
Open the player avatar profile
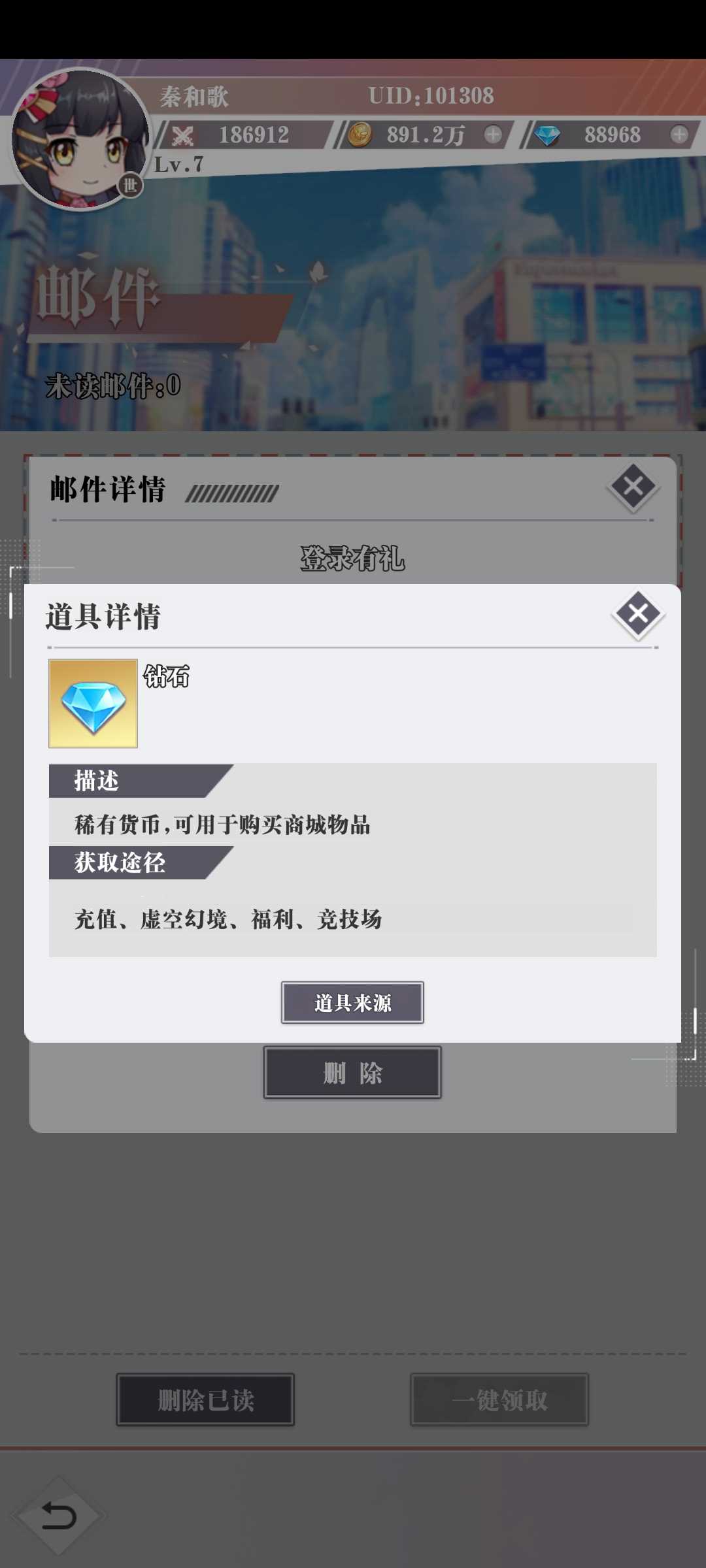coord(80,140)
